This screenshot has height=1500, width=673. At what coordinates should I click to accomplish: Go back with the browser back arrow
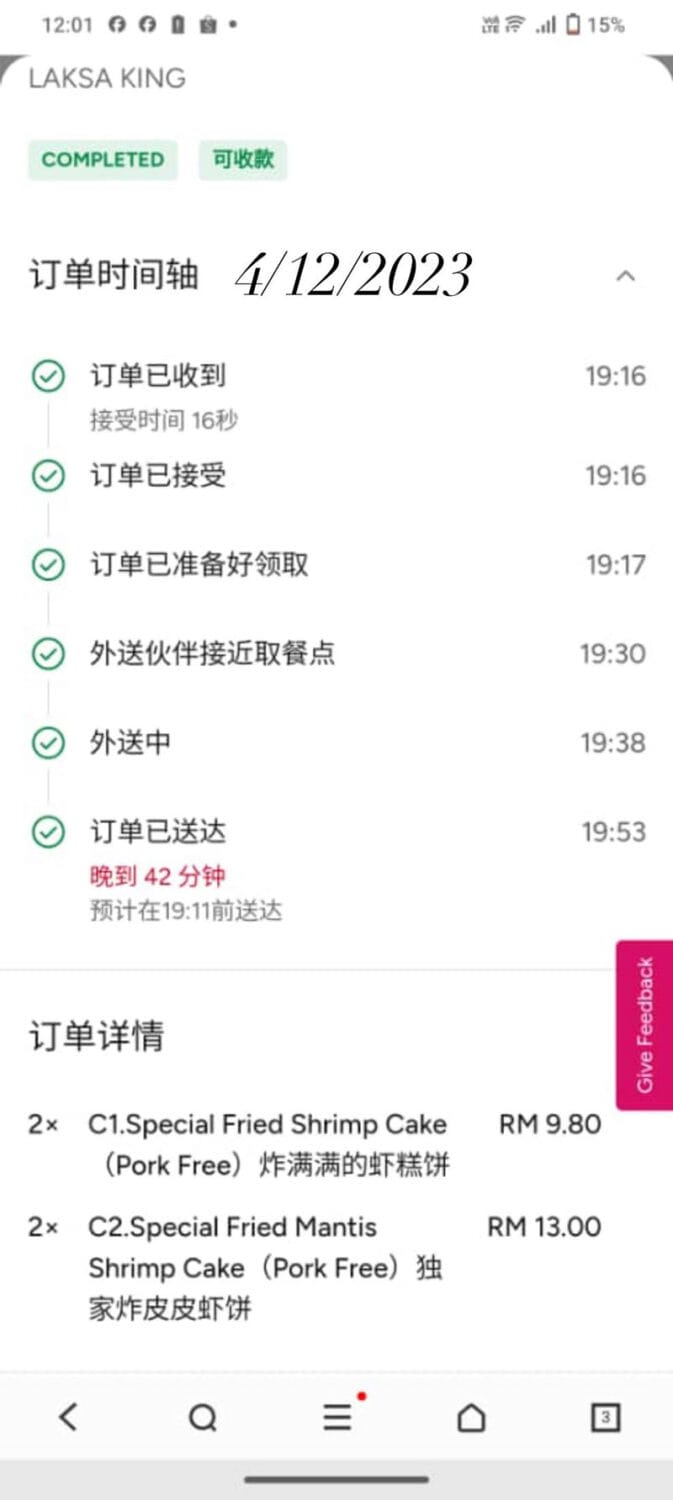[68, 1416]
